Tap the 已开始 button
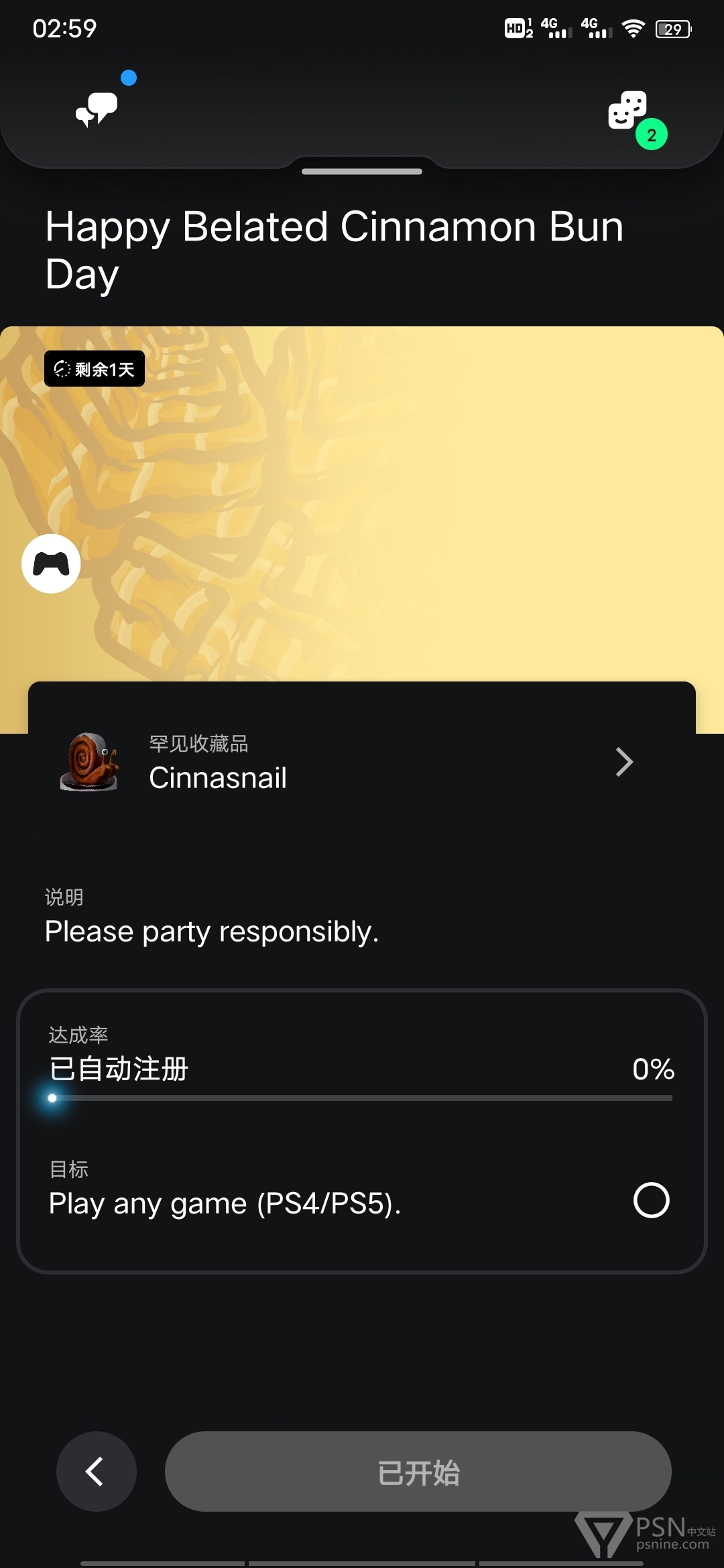 [x=418, y=1472]
